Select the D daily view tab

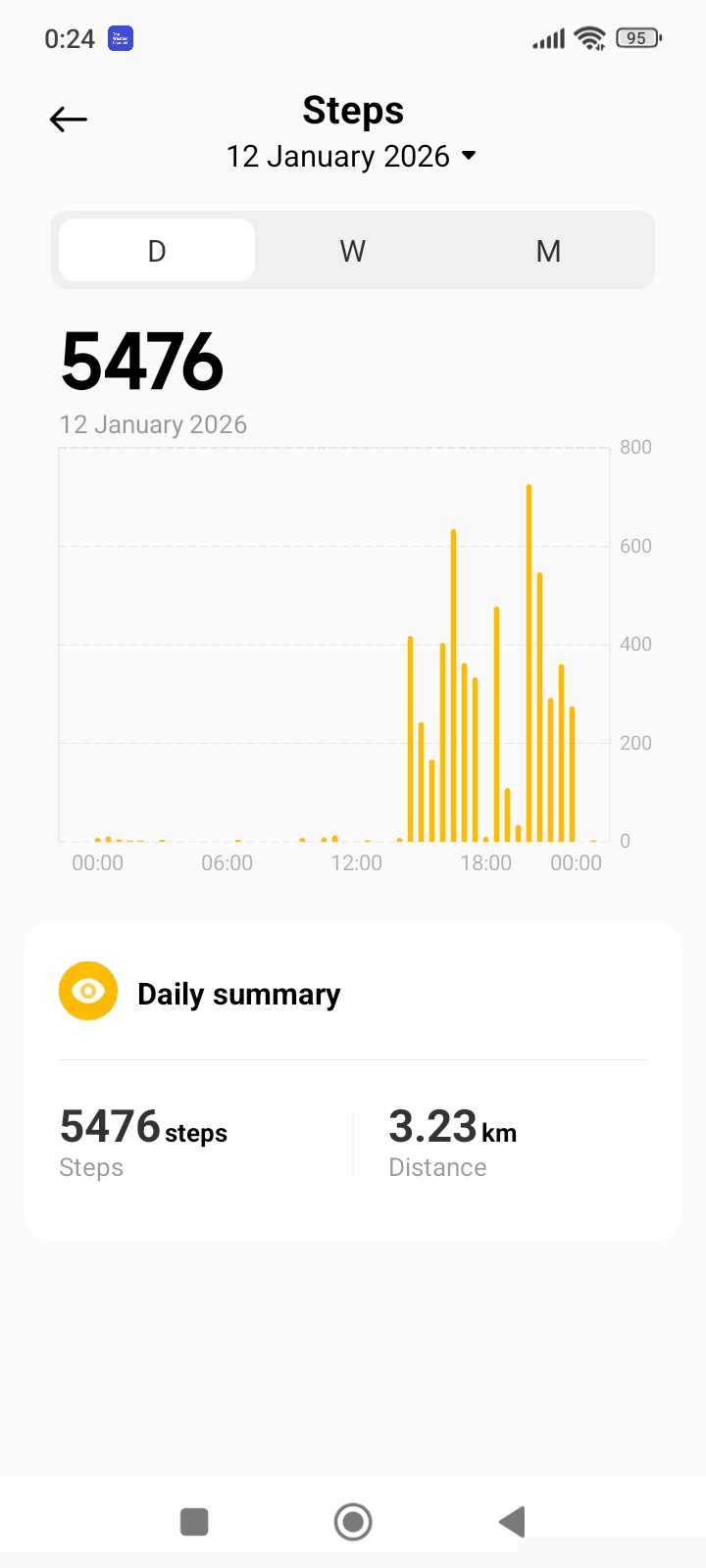click(x=157, y=251)
